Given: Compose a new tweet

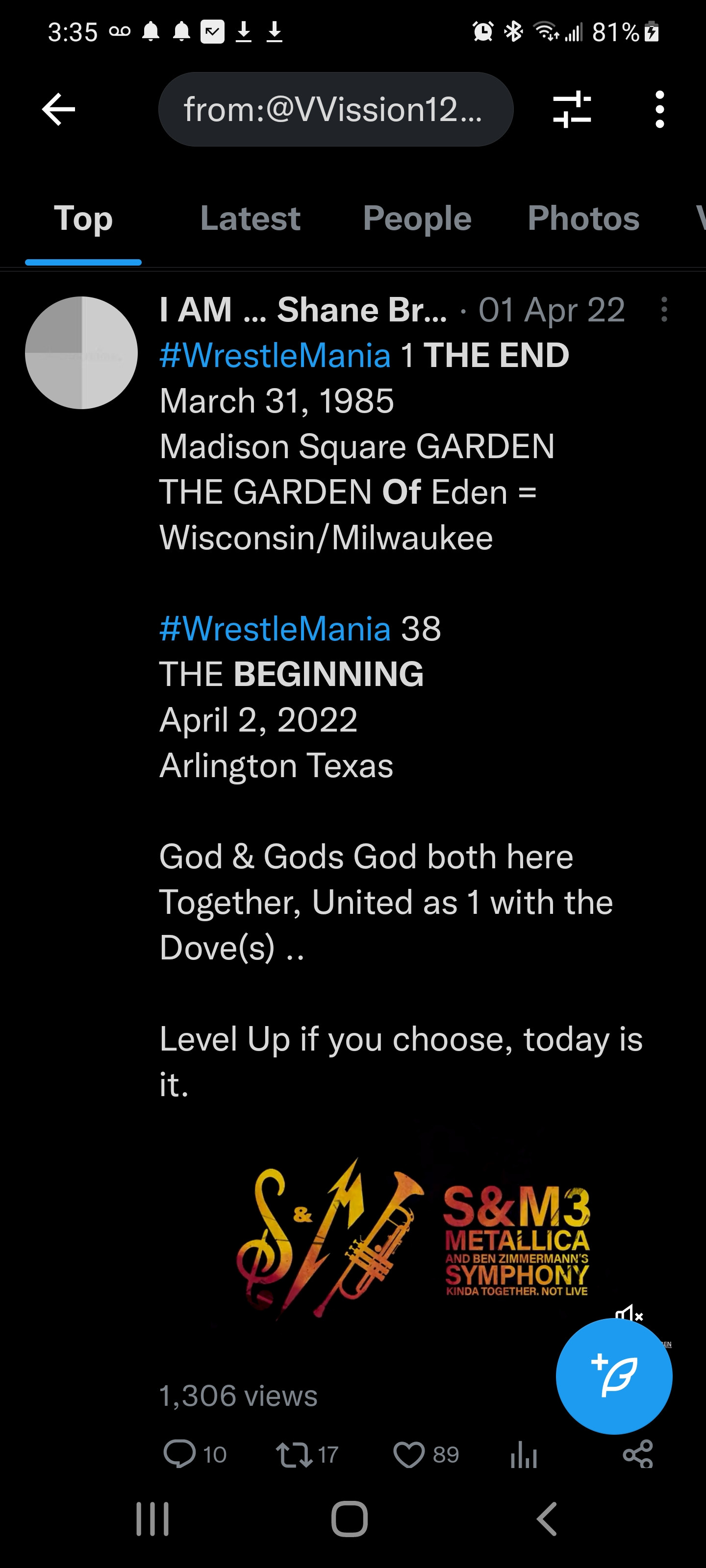Looking at the screenshot, I should (613, 1376).
